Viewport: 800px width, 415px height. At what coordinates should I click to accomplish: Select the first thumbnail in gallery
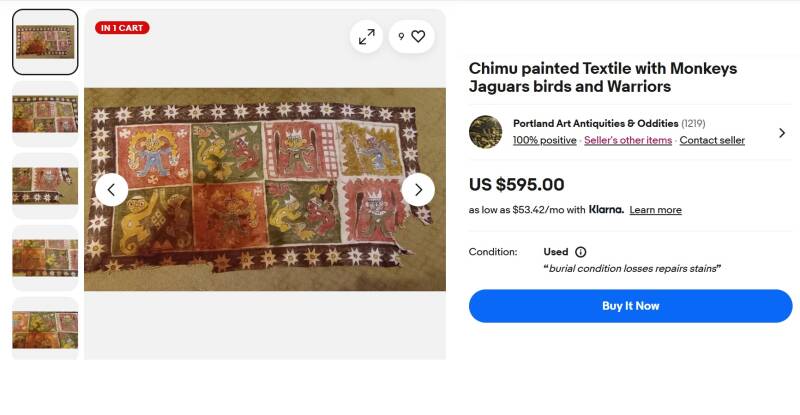[x=45, y=42]
